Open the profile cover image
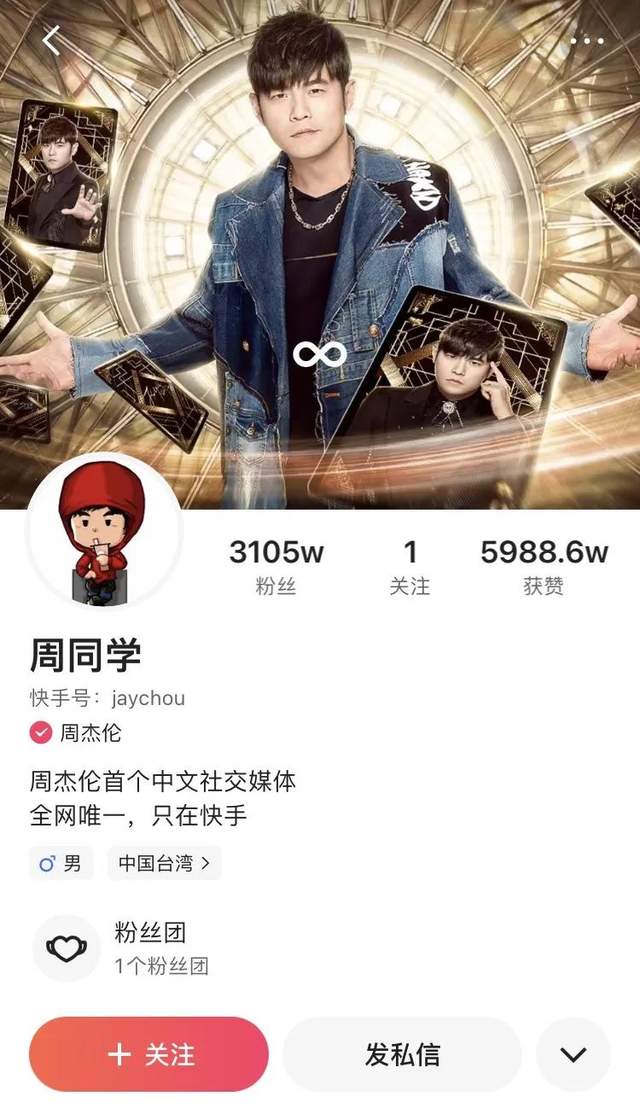Screen dimensions: 640x1108 (x=320, y=250)
